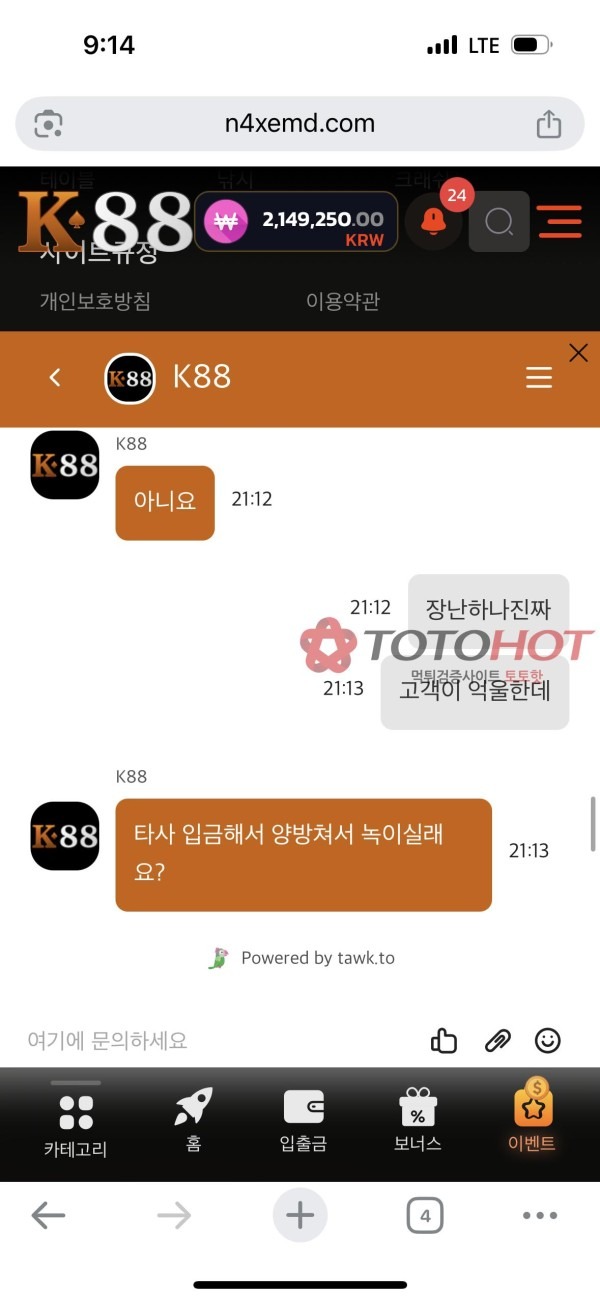Open the site search icon

[x=499, y=221]
